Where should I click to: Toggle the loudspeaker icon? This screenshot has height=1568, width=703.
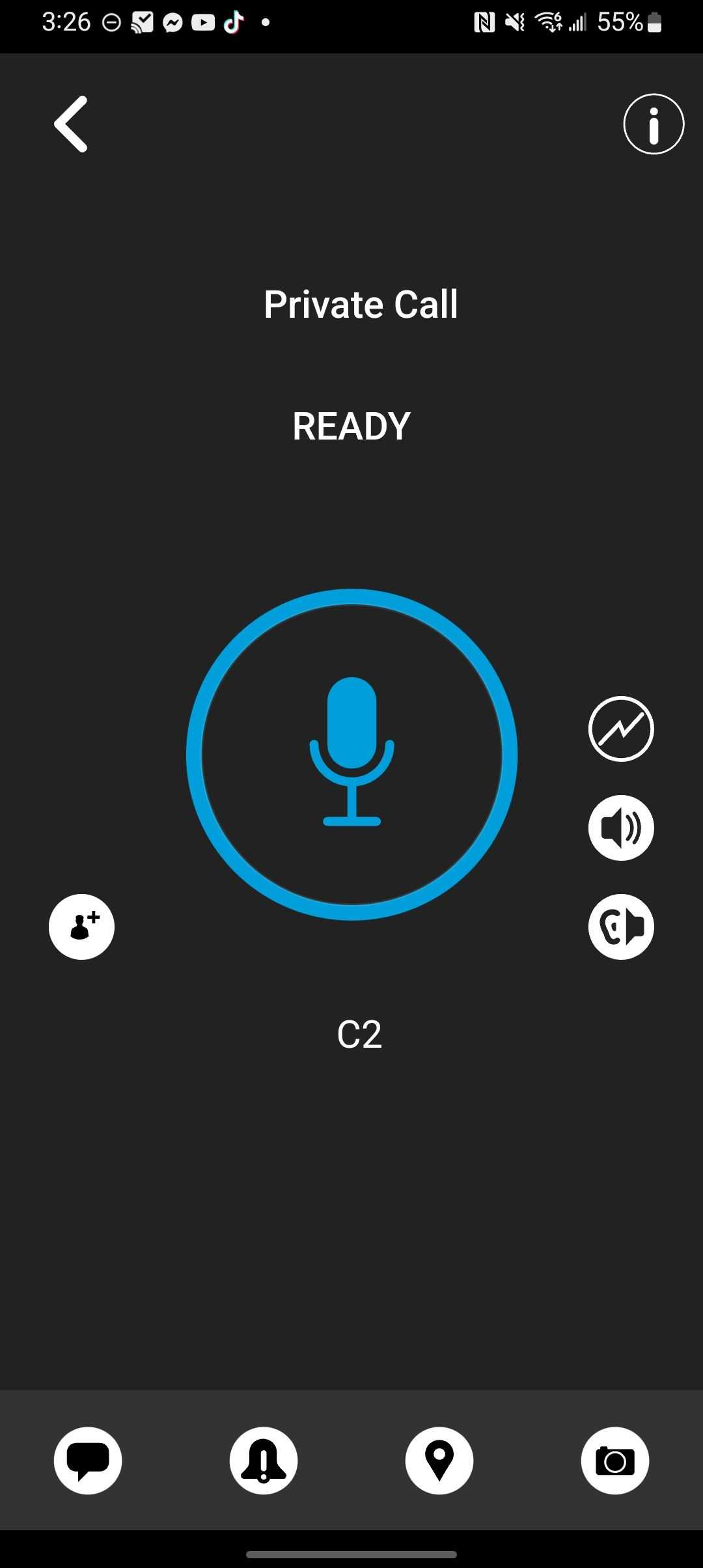(621, 828)
